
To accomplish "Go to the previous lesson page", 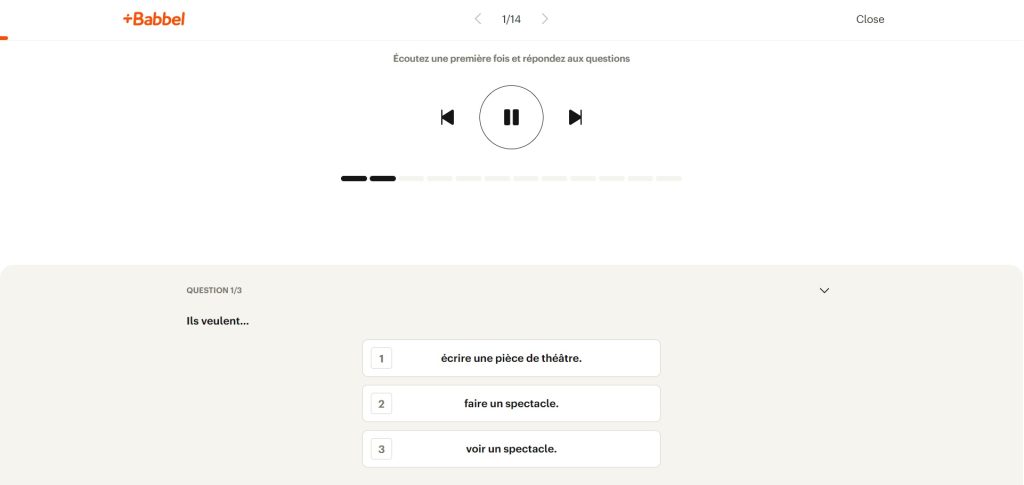I will click(478, 19).
